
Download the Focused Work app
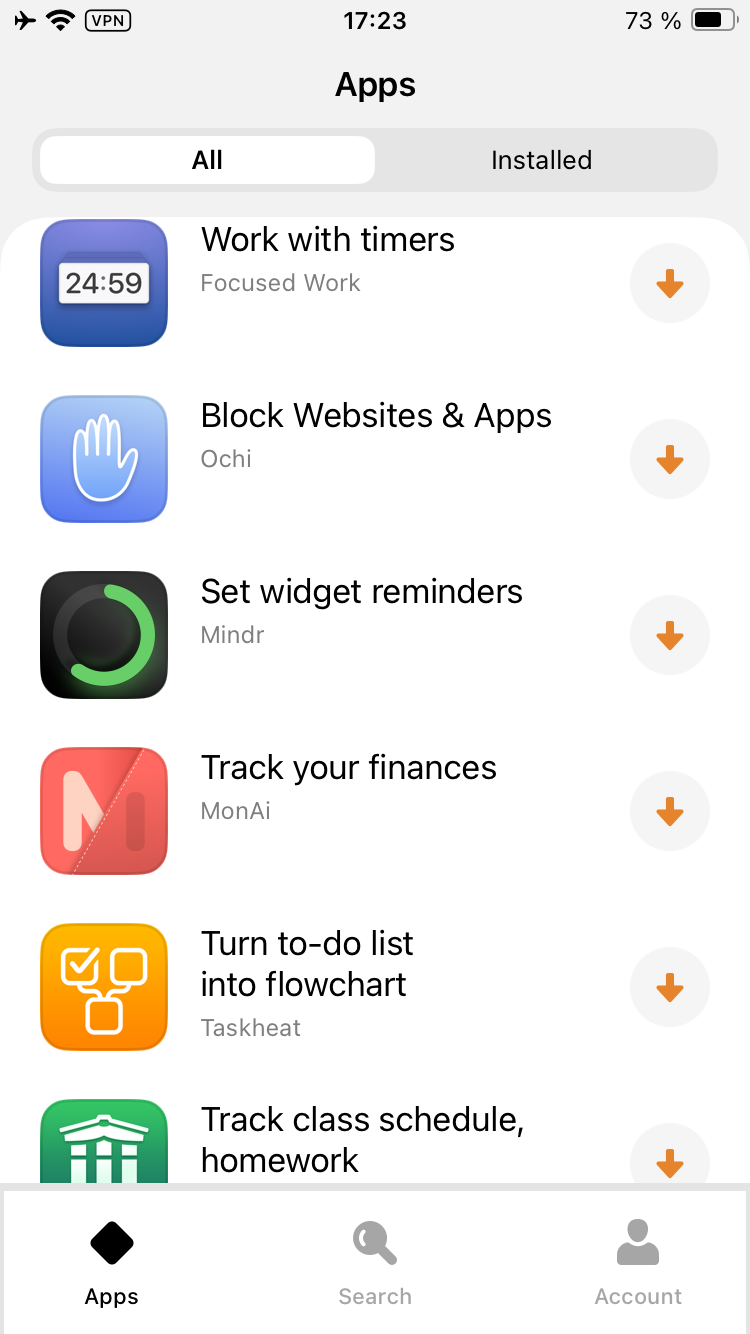pyautogui.click(x=670, y=284)
